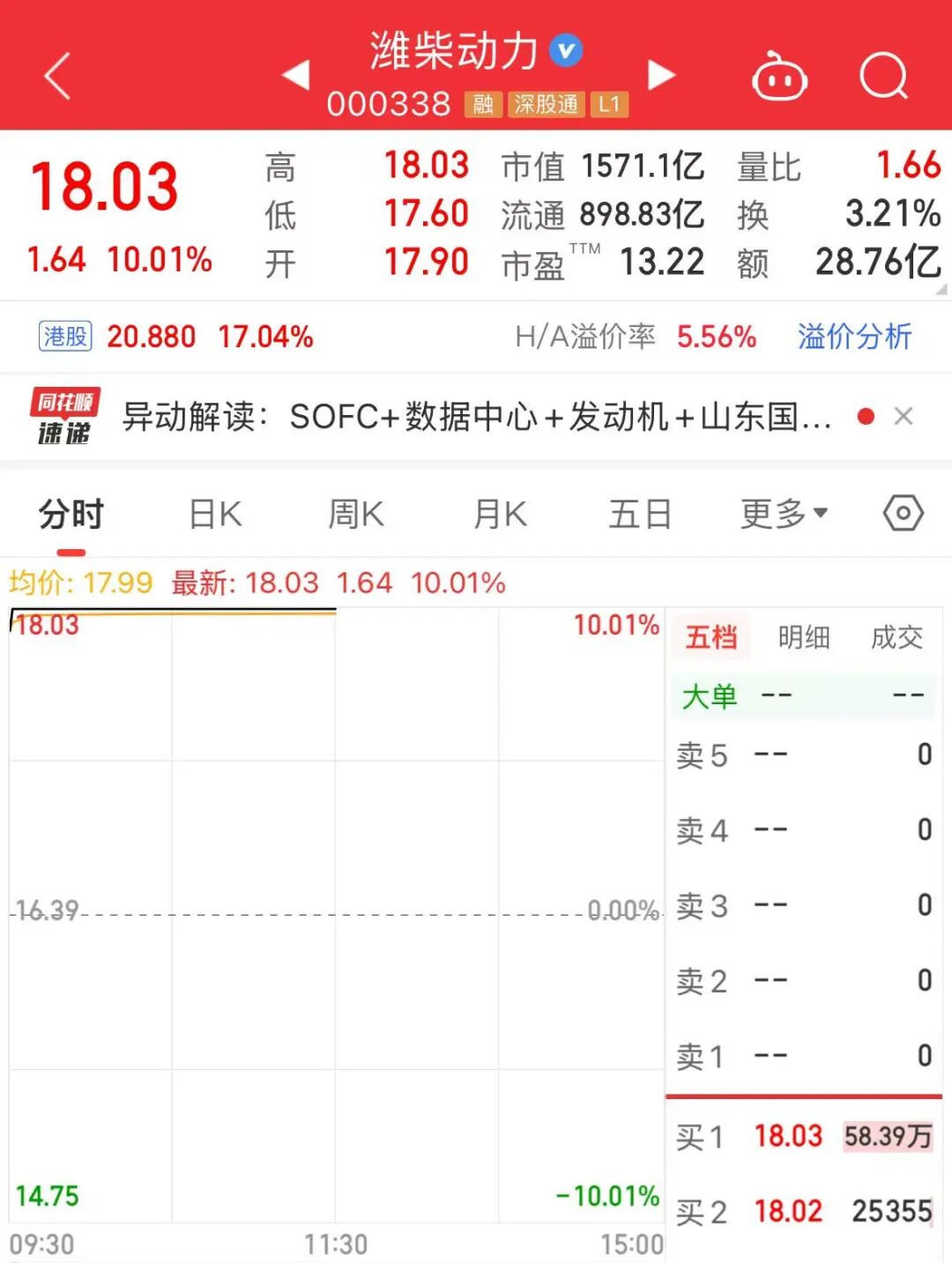Switch to the 明细 order detail tab
The height and width of the screenshot is (1263, 952).
(804, 637)
